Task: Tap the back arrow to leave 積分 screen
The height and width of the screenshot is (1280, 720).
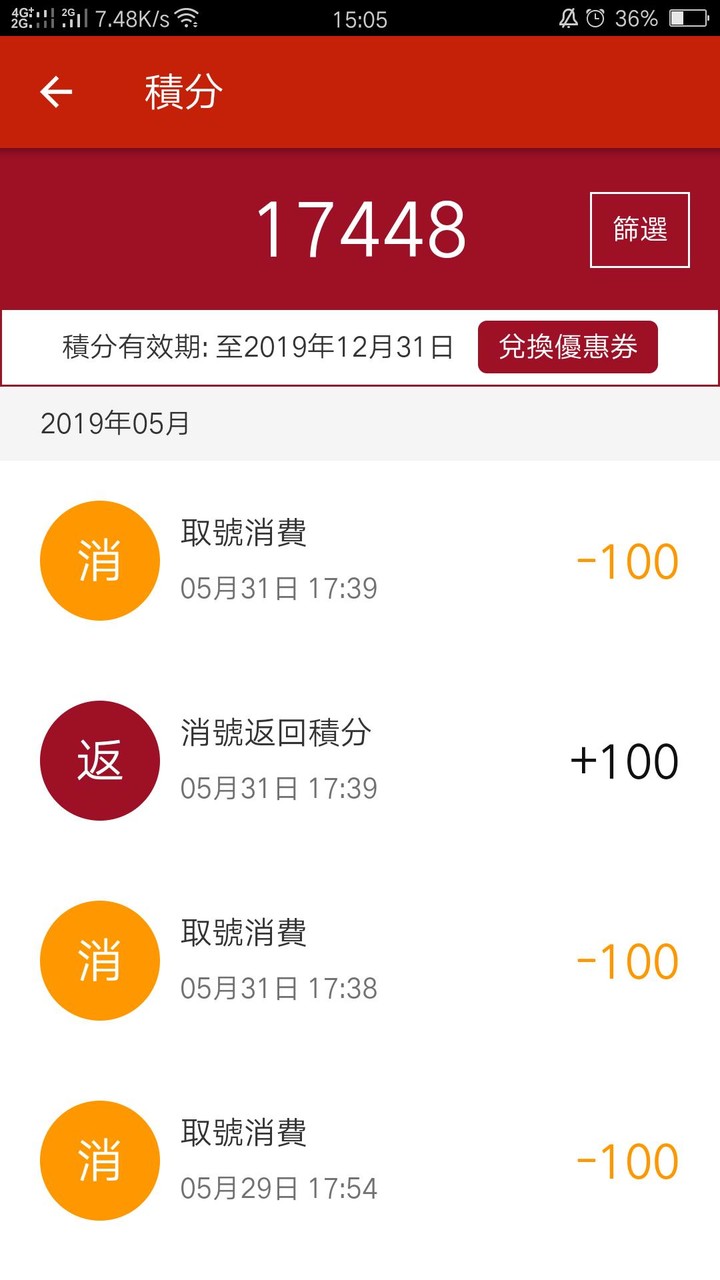Action: coord(57,92)
